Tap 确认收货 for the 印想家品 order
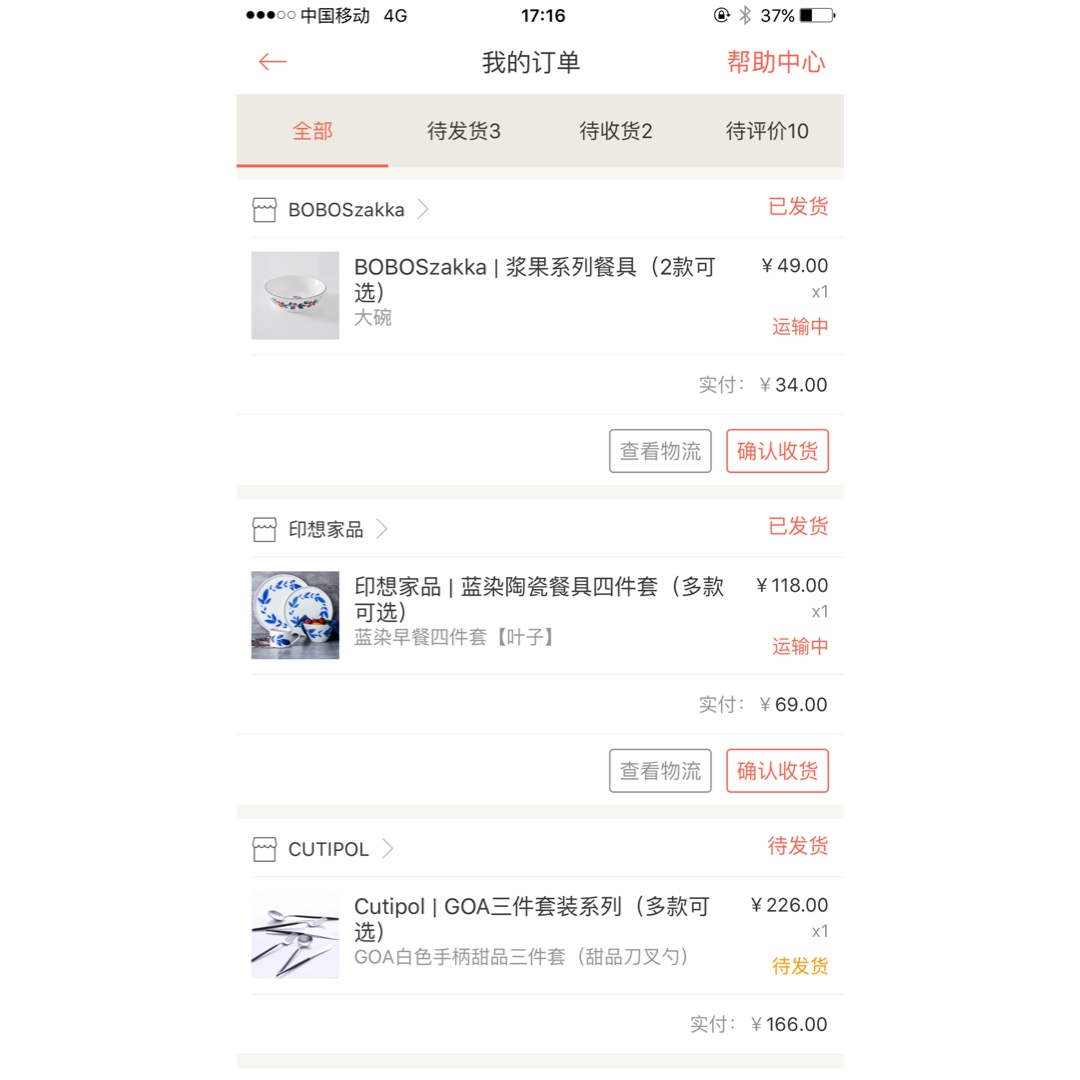 point(777,771)
